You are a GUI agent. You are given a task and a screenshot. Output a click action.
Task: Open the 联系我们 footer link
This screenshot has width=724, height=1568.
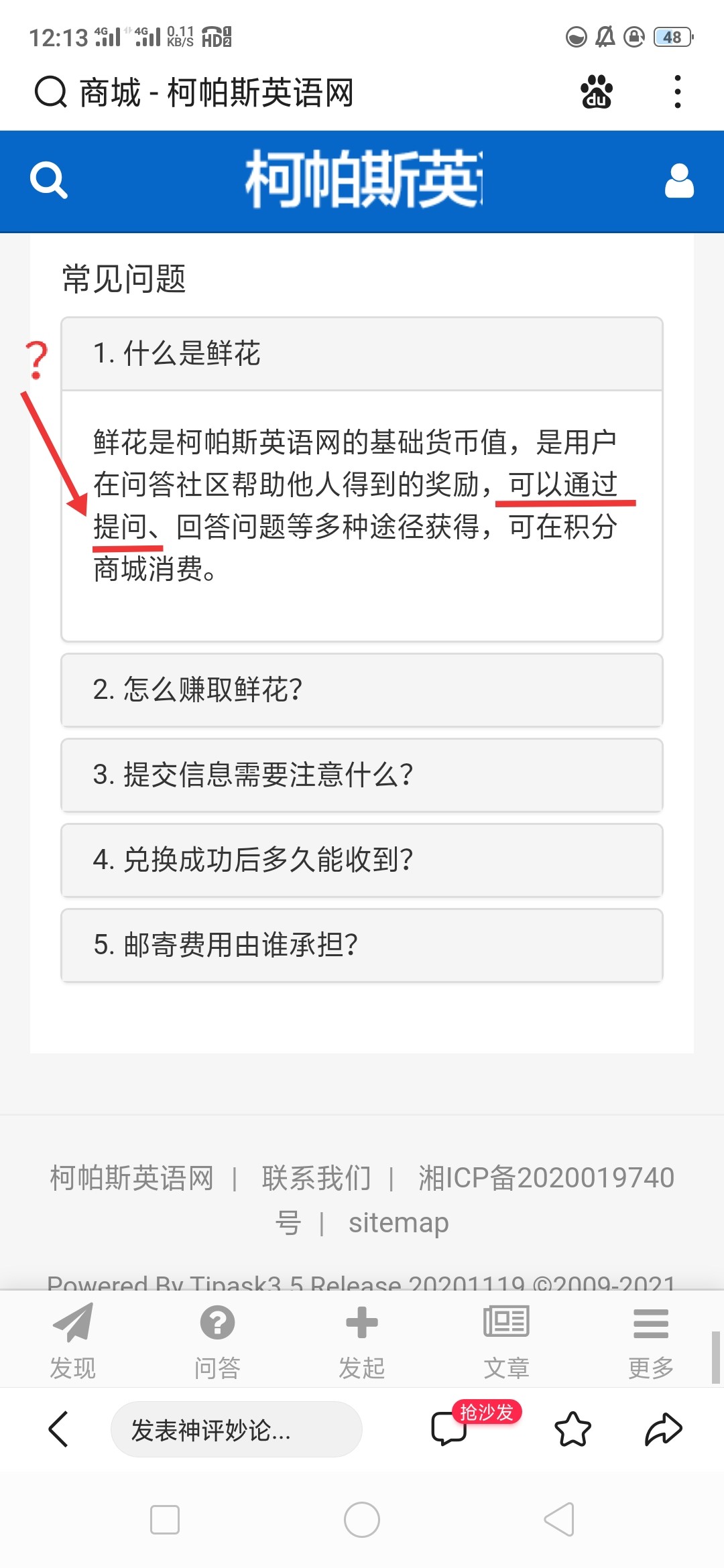[316, 1177]
